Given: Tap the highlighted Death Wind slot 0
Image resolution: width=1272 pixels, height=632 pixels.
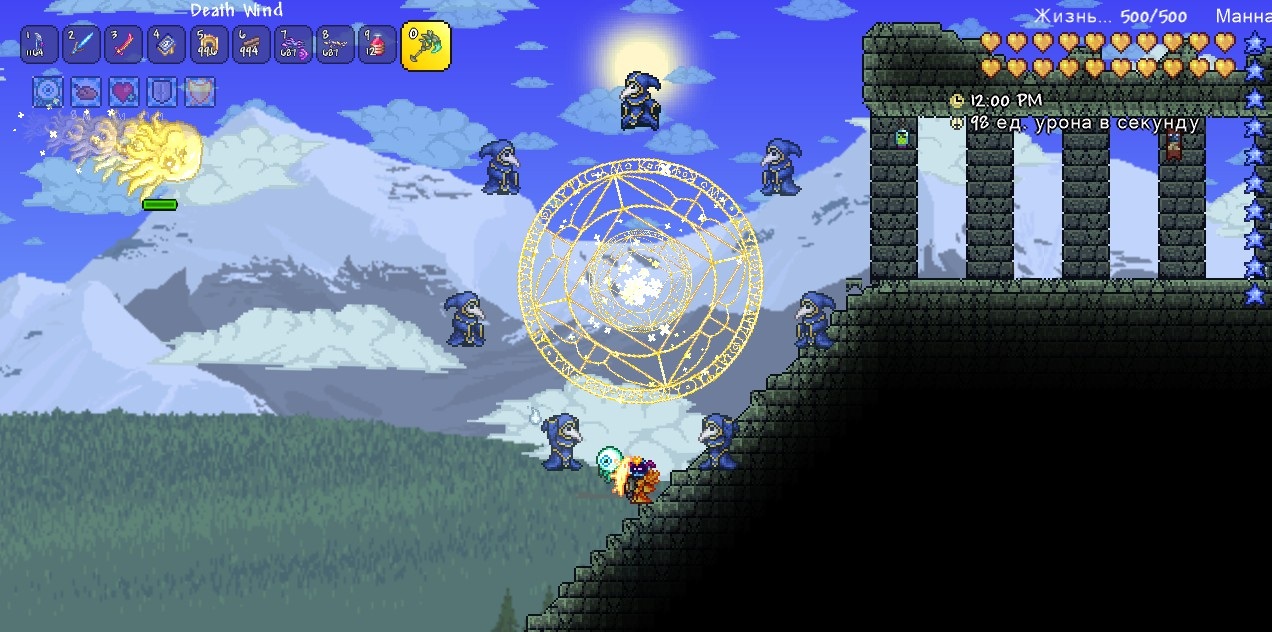Looking at the screenshot, I should coord(426,45).
